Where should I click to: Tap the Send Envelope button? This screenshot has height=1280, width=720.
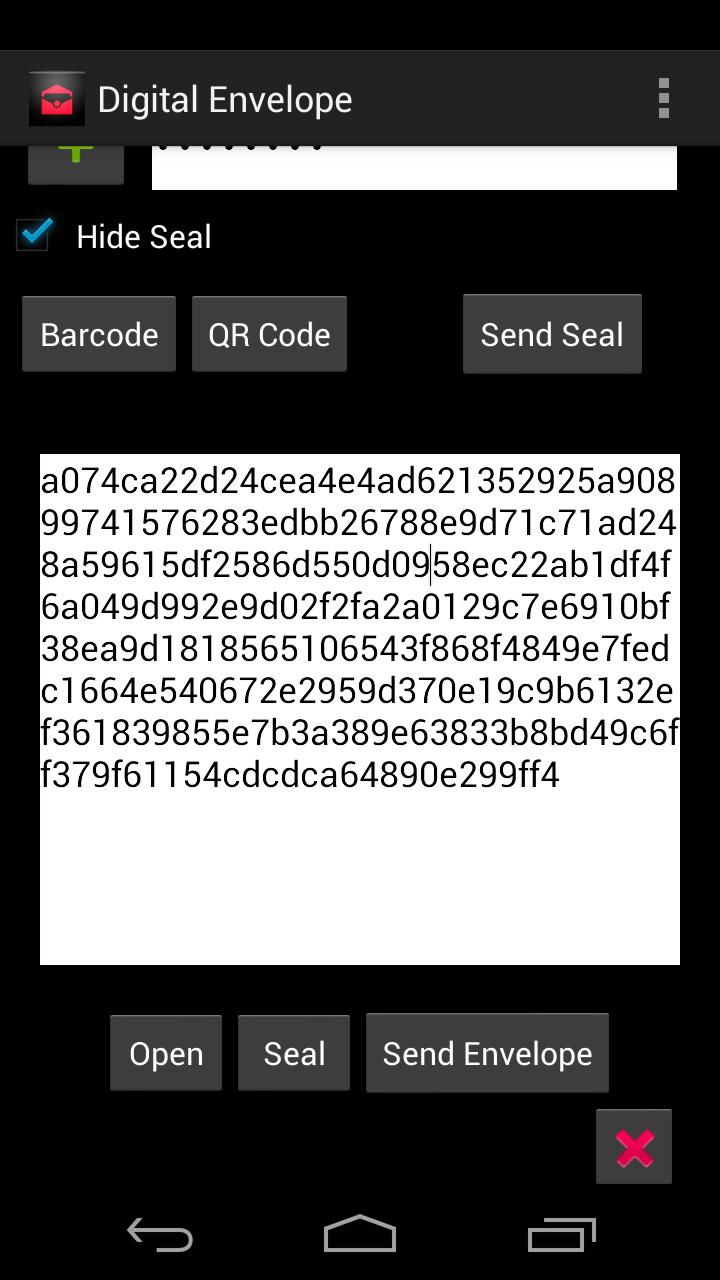[487, 1053]
